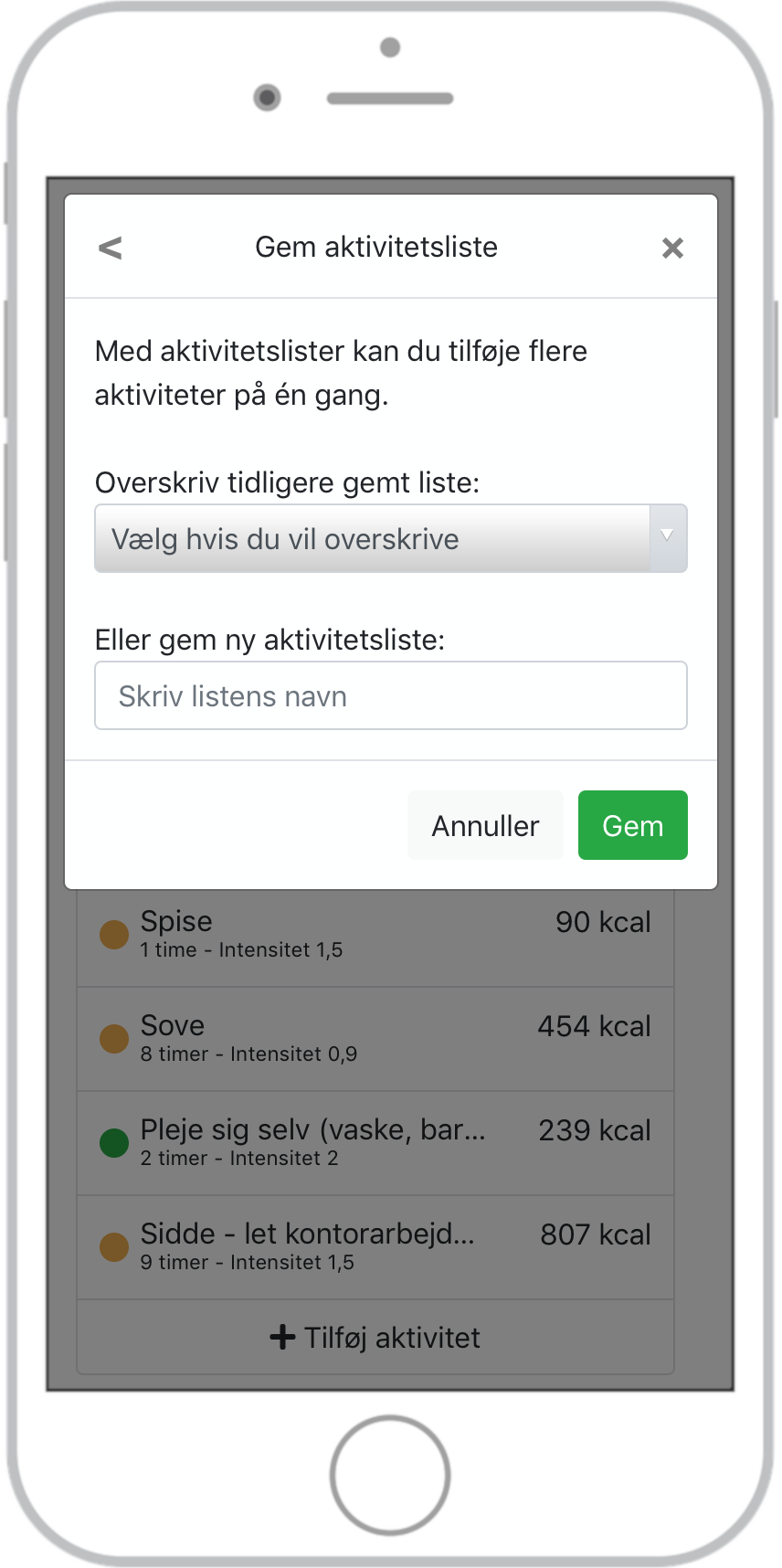The height and width of the screenshot is (1568, 782).
Task: Tap the Annuller button
Action: [x=485, y=826]
